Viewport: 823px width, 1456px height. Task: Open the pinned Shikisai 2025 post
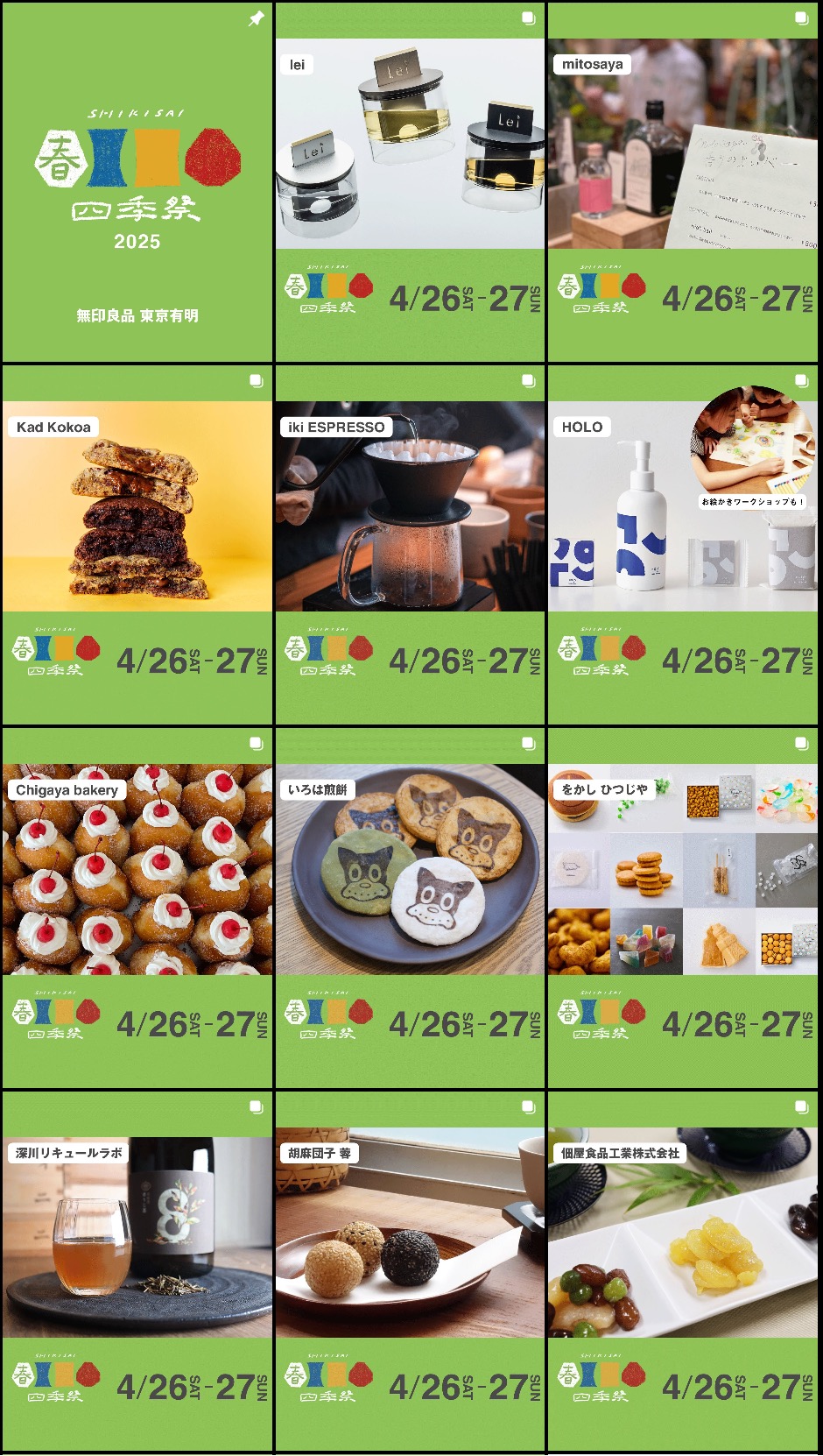tap(137, 182)
